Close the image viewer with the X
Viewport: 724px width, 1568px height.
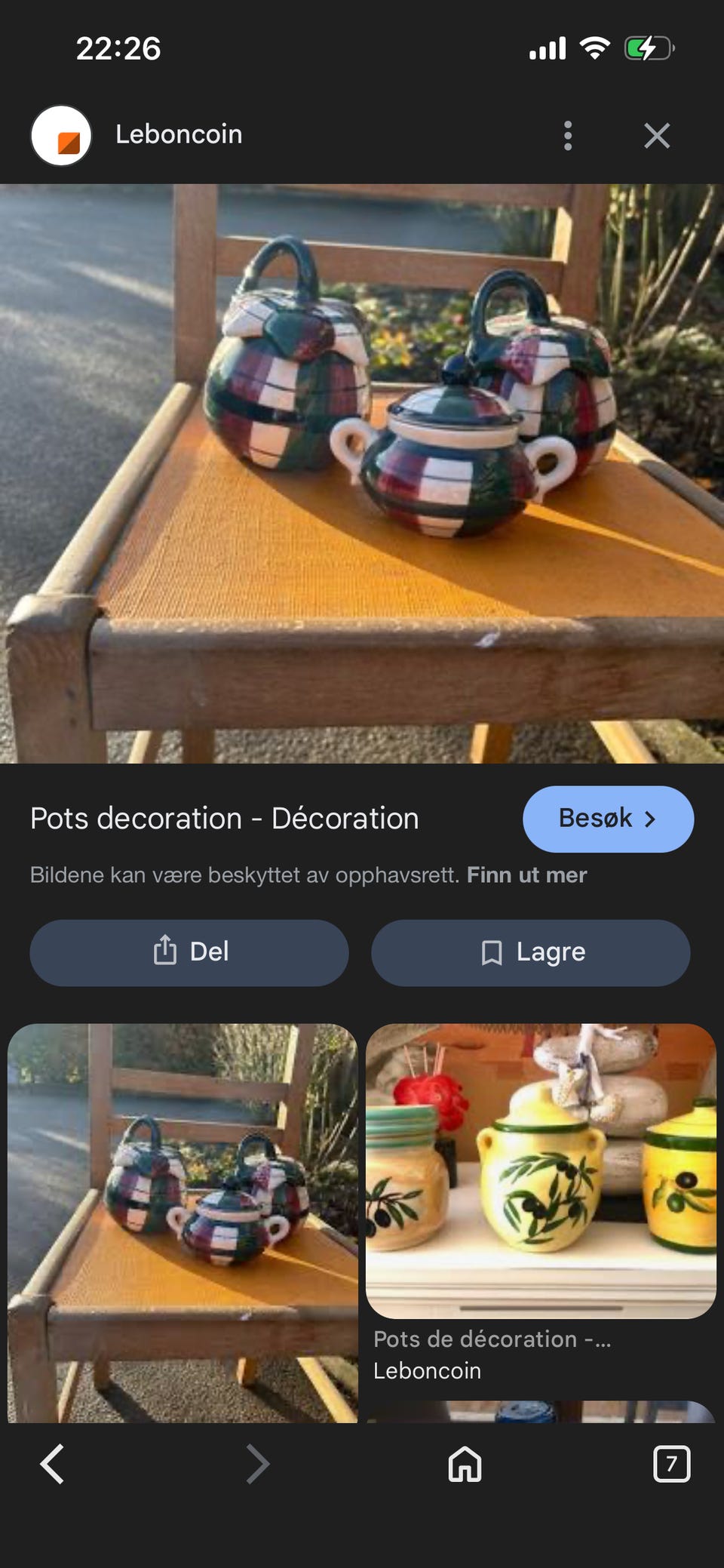[x=657, y=135]
